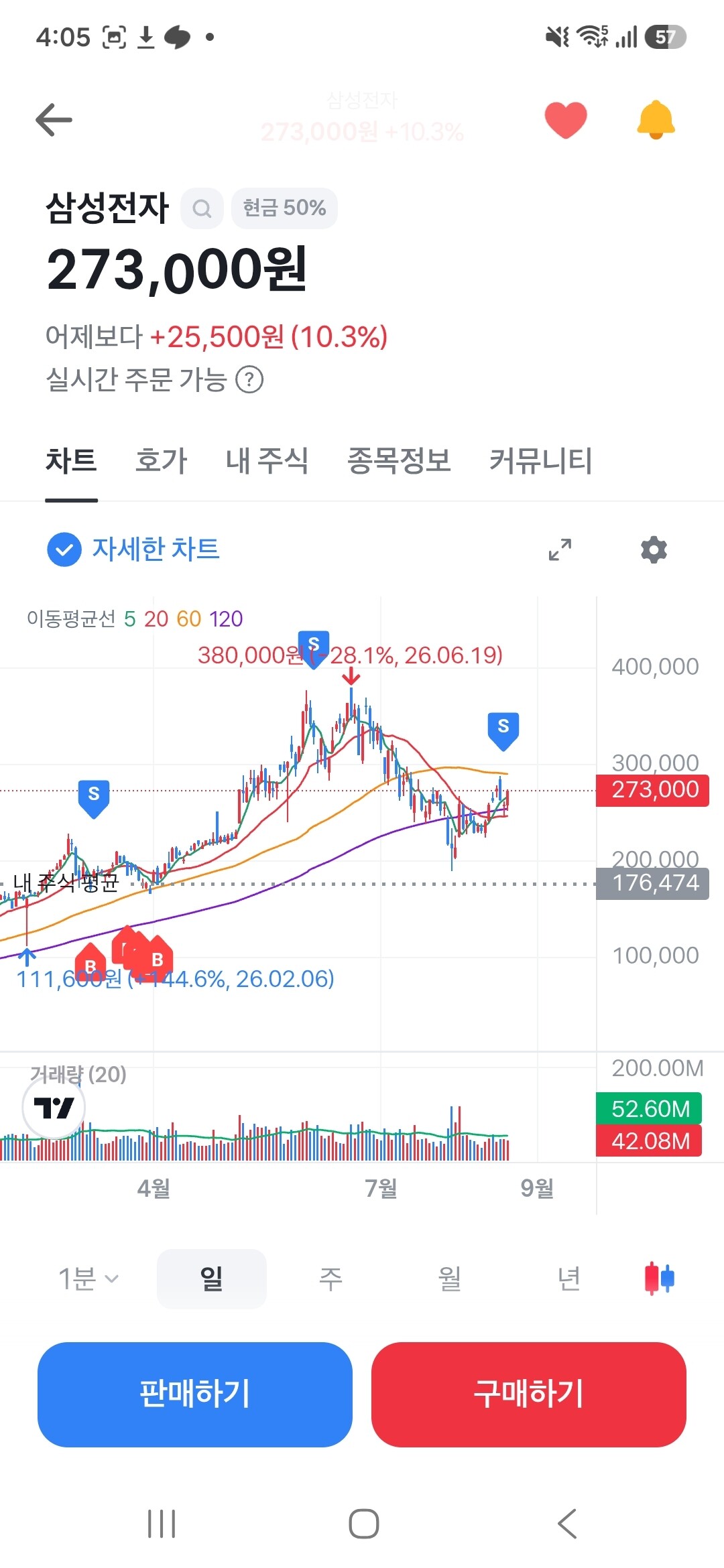Open chart settings gear
This screenshot has height=1568, width=724.
(x=654, y=549)
